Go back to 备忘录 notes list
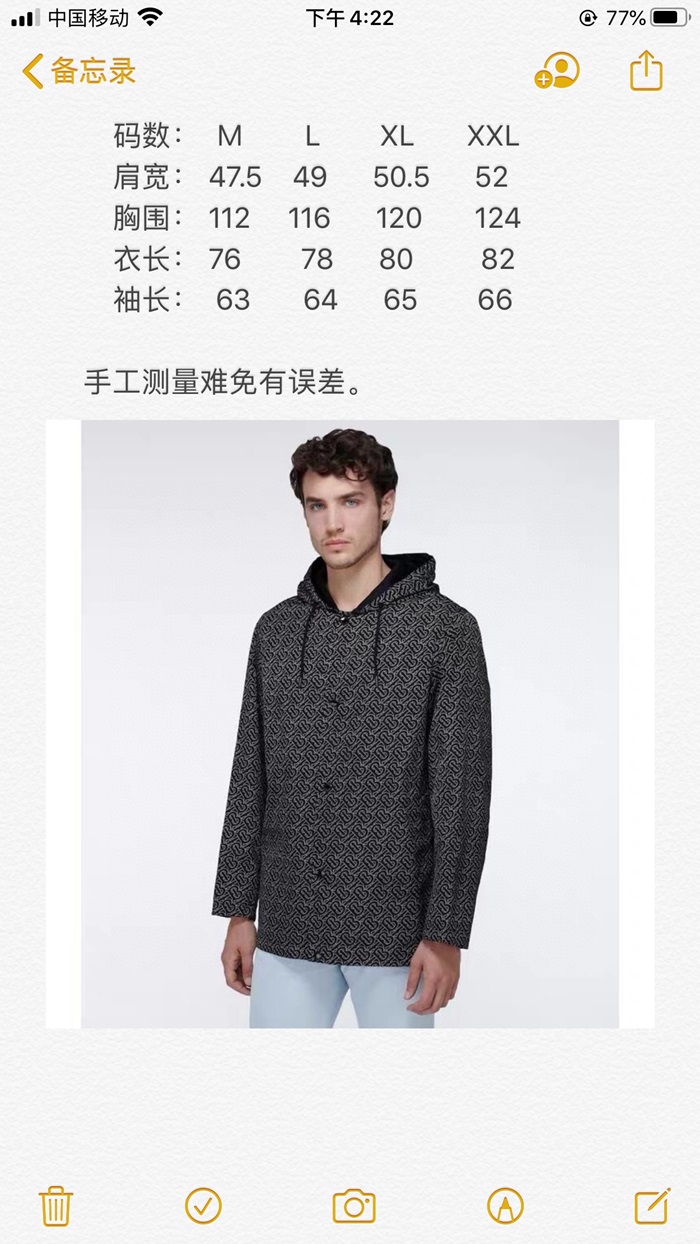This screenshot has width=700, height=1244. (78, 72)
